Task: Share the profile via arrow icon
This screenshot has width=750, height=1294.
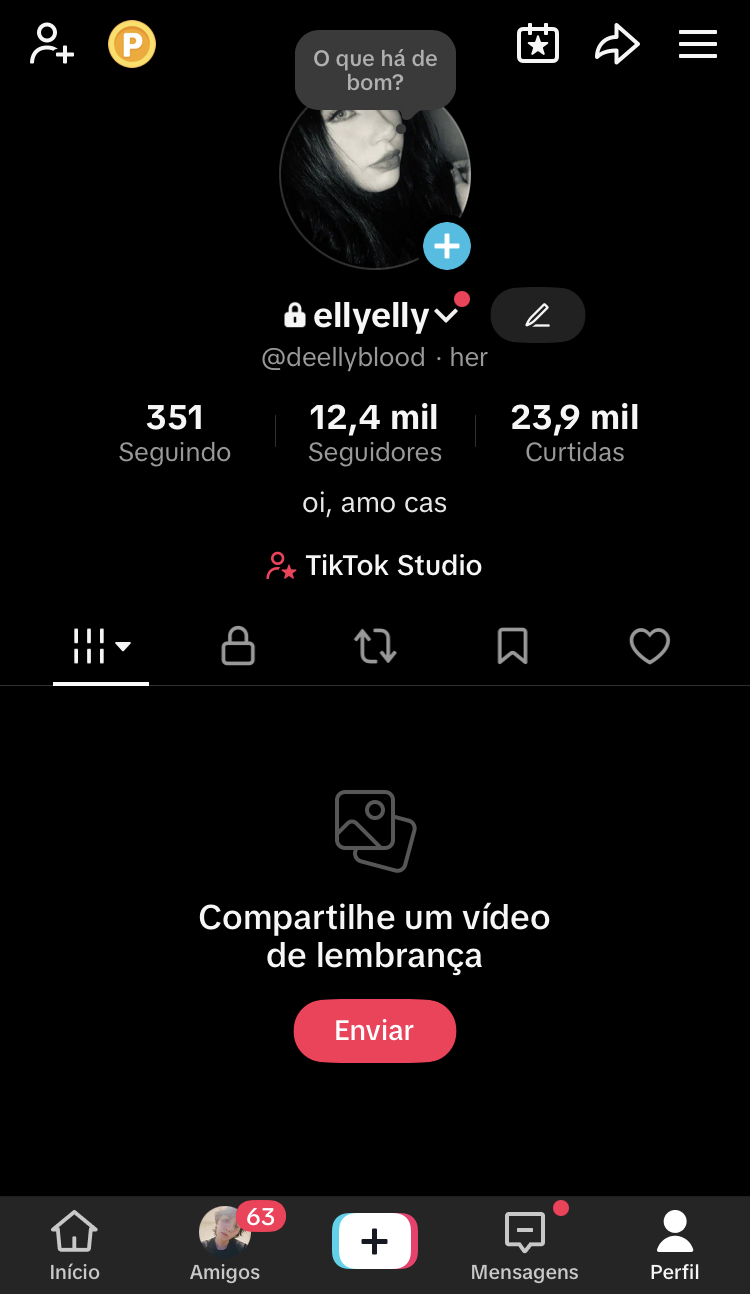Action: pyautogui.click(x=617, y=44)
